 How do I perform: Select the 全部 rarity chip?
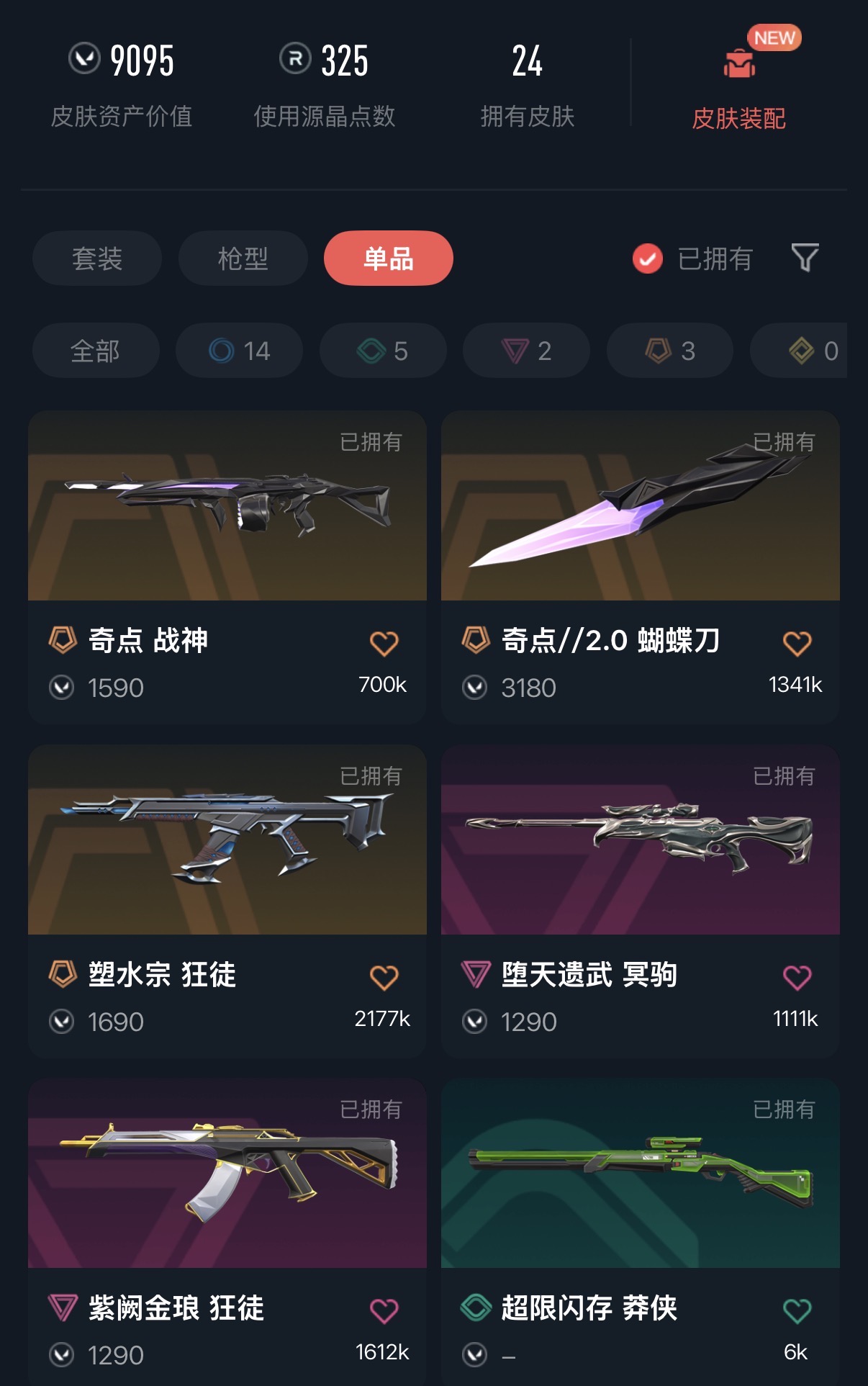(96, 351)
